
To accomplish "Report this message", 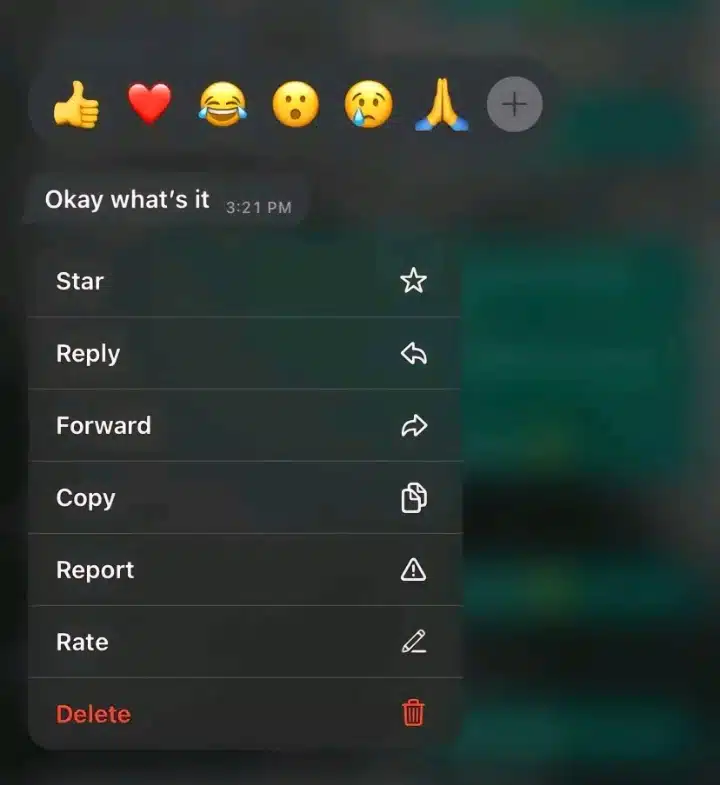I will pos(245,569).
